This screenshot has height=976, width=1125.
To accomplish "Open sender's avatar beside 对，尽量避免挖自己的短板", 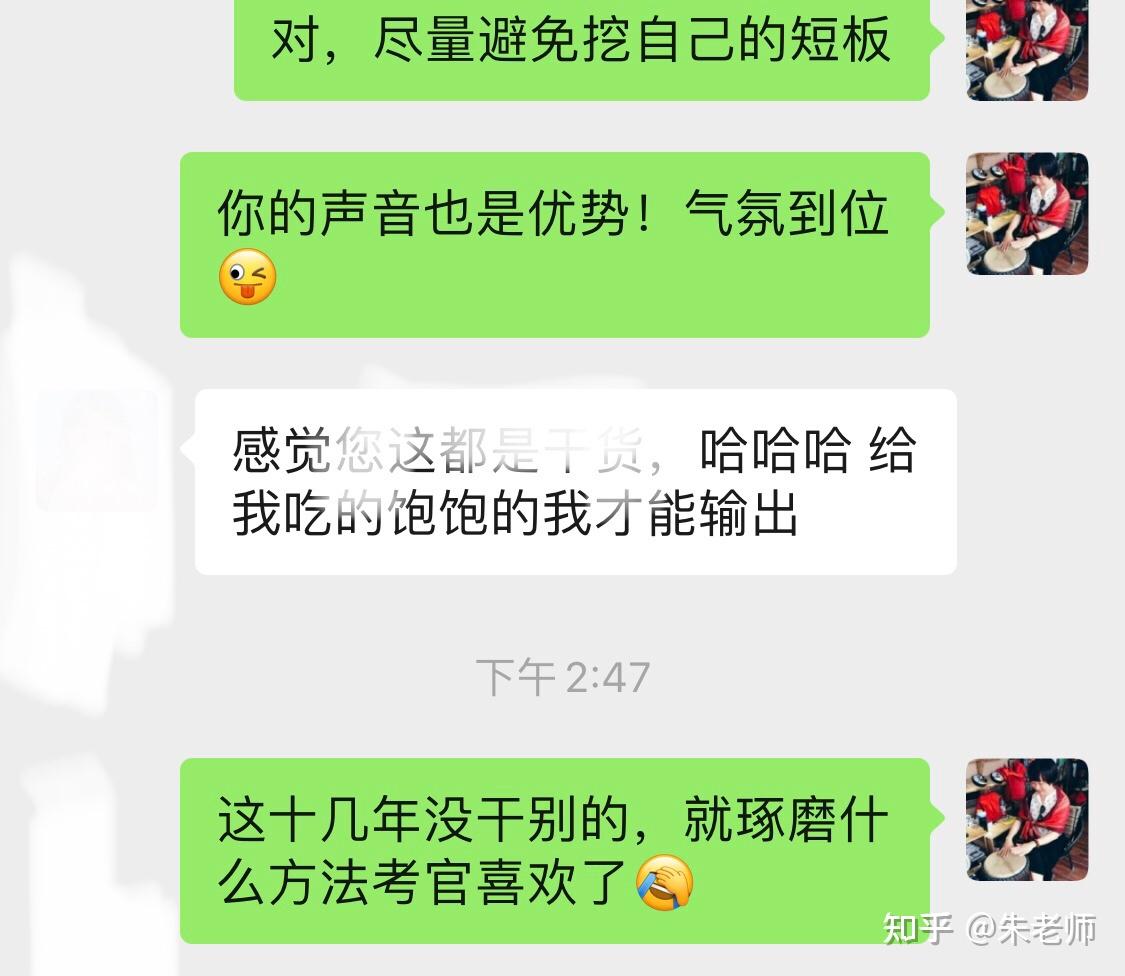I will point(1027,48).
